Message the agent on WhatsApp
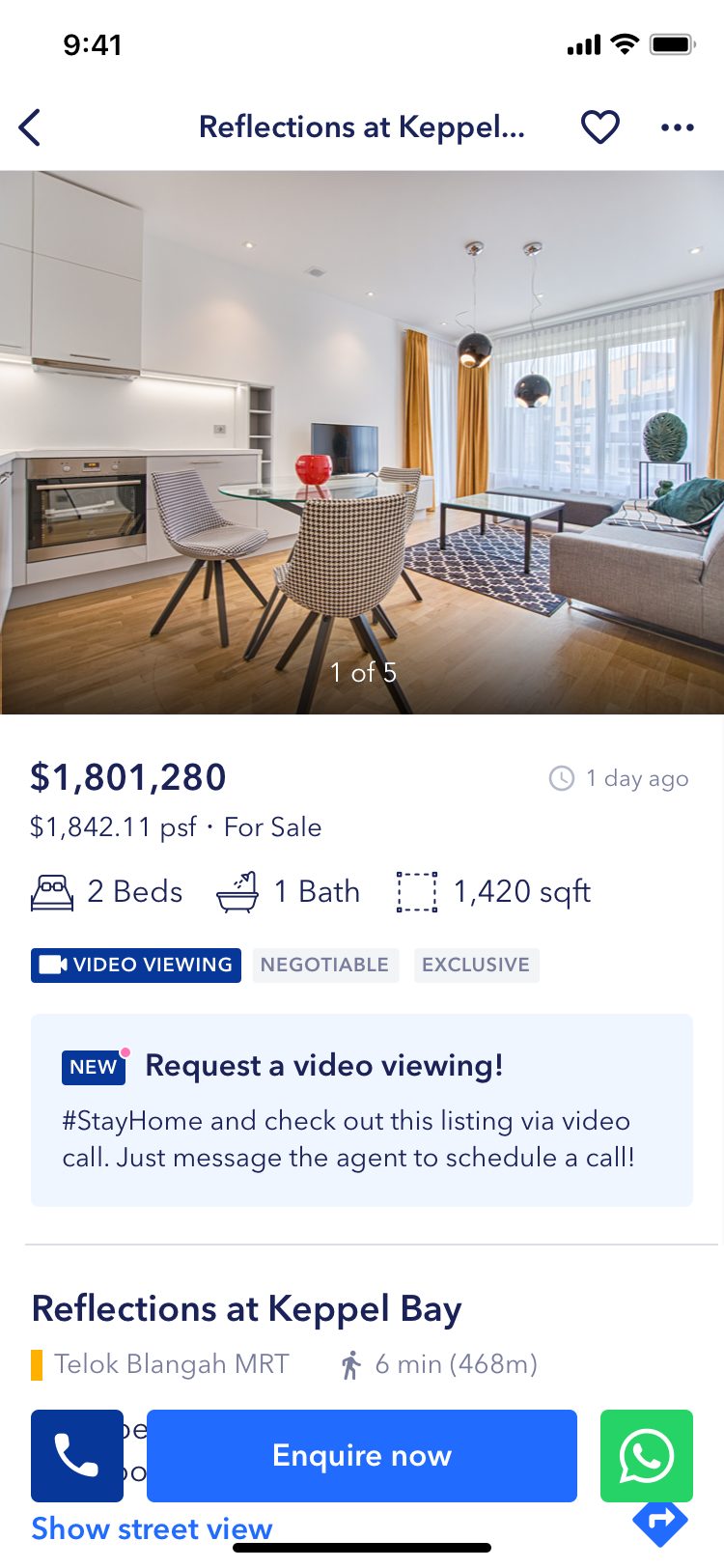The height and width of the screenshot is (1568, 724). pyautogui.click(x=647, y=1455)
